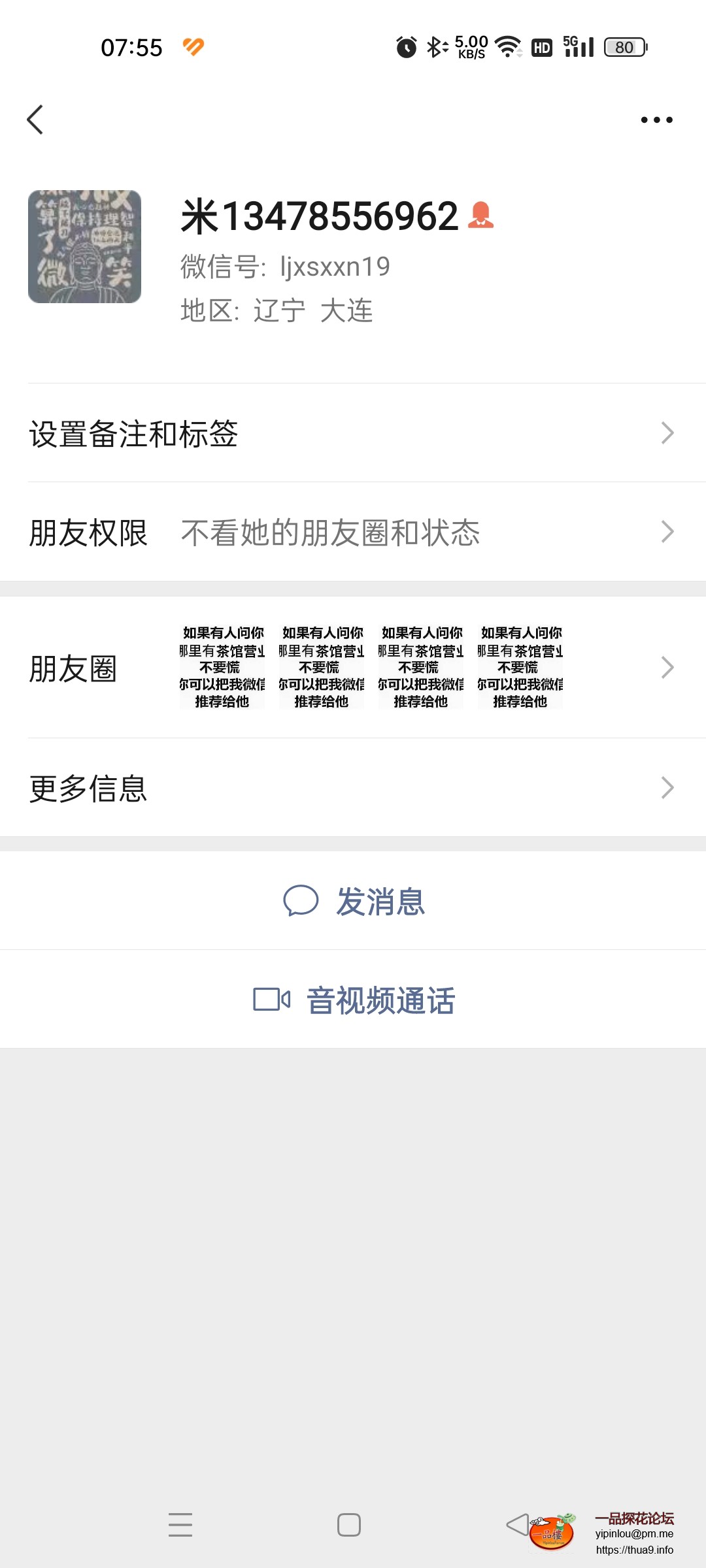Tap 发消息 to message this contact
Screen dimensions: 706x1568
tap(379, 900)
